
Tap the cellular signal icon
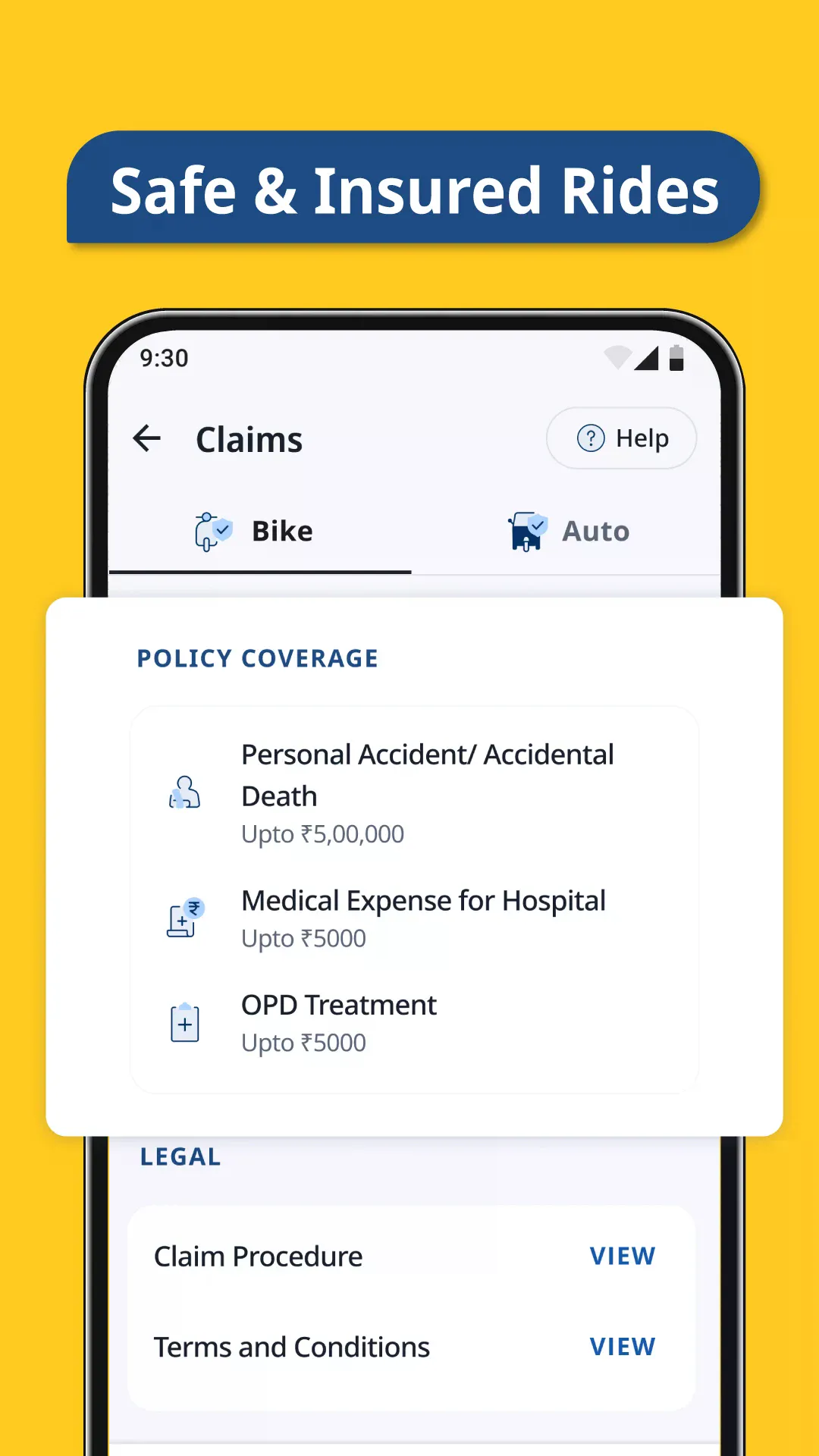pyautogui.click(x=648, y=357)
